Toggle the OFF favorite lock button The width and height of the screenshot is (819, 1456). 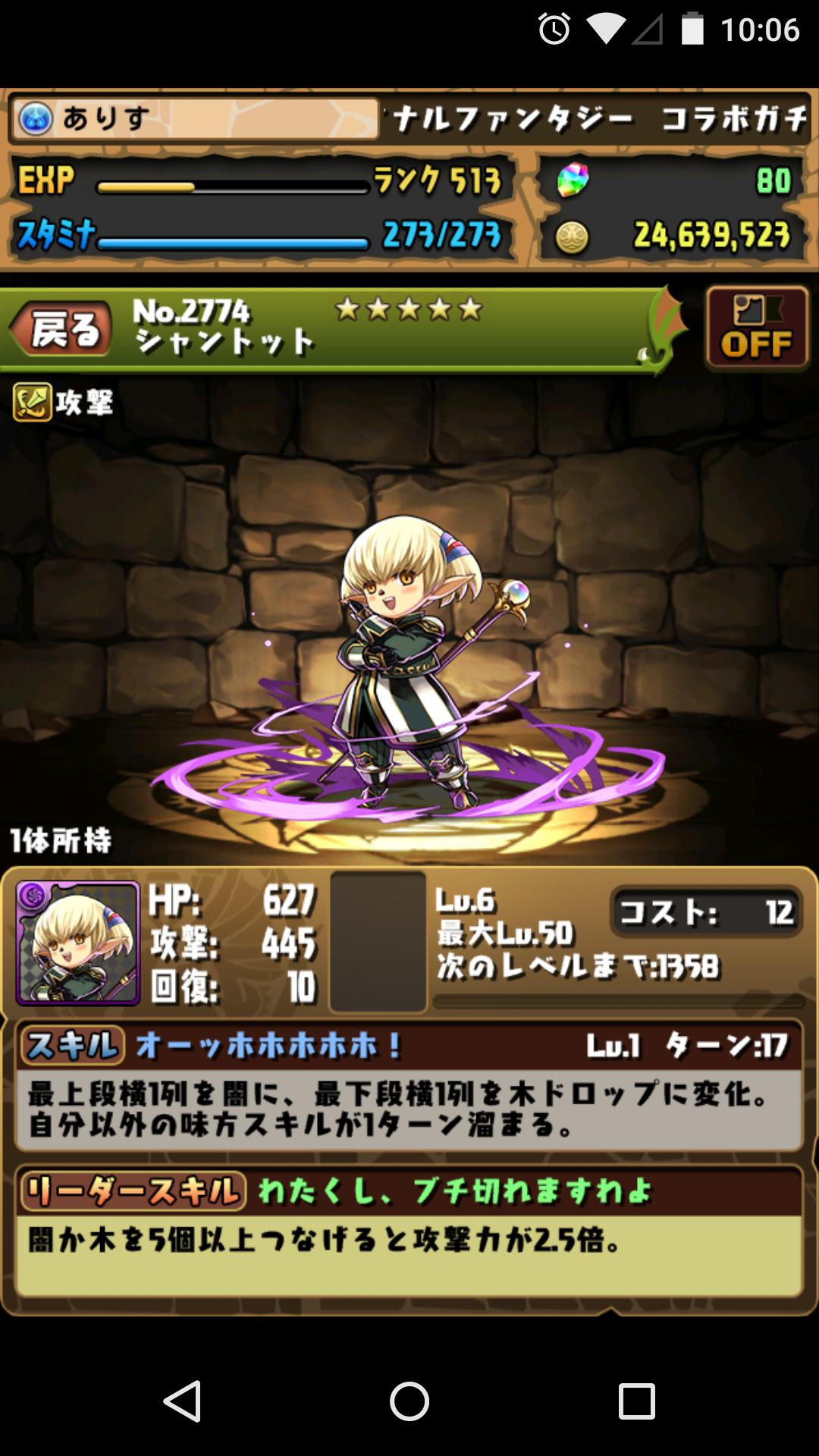[756, 328]
